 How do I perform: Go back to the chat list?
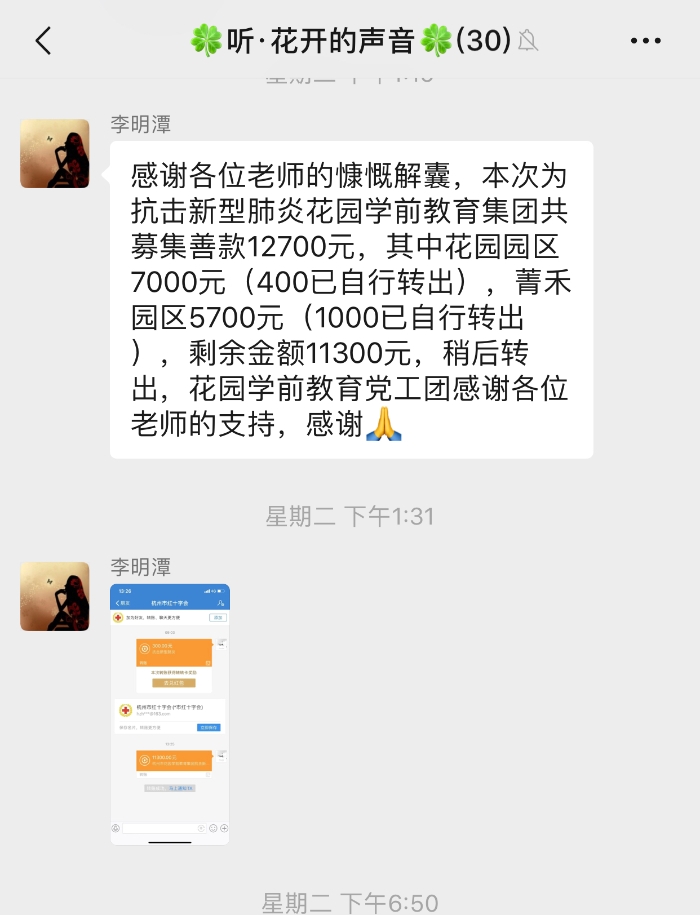coord(43,41)
